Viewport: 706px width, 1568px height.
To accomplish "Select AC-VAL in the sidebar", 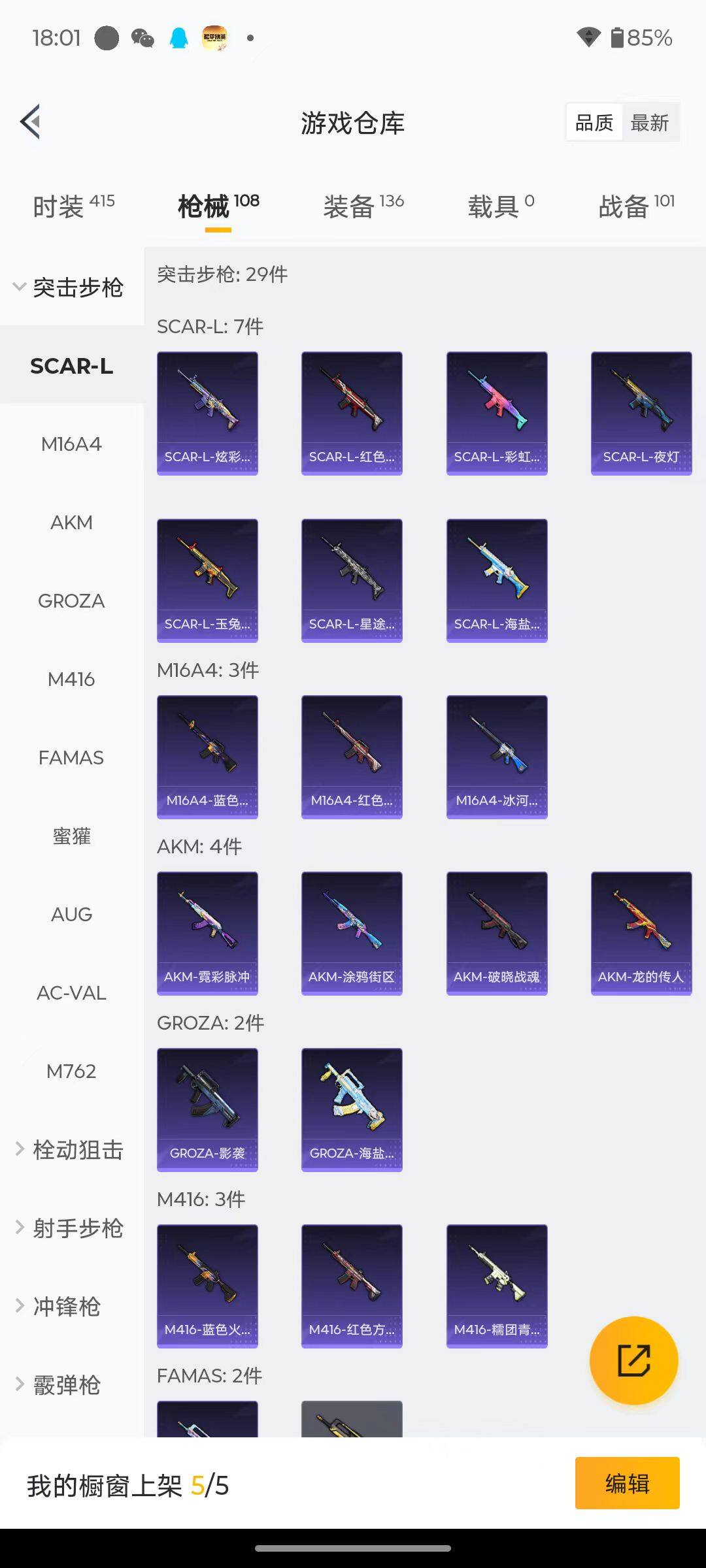I will pos(71,993).
